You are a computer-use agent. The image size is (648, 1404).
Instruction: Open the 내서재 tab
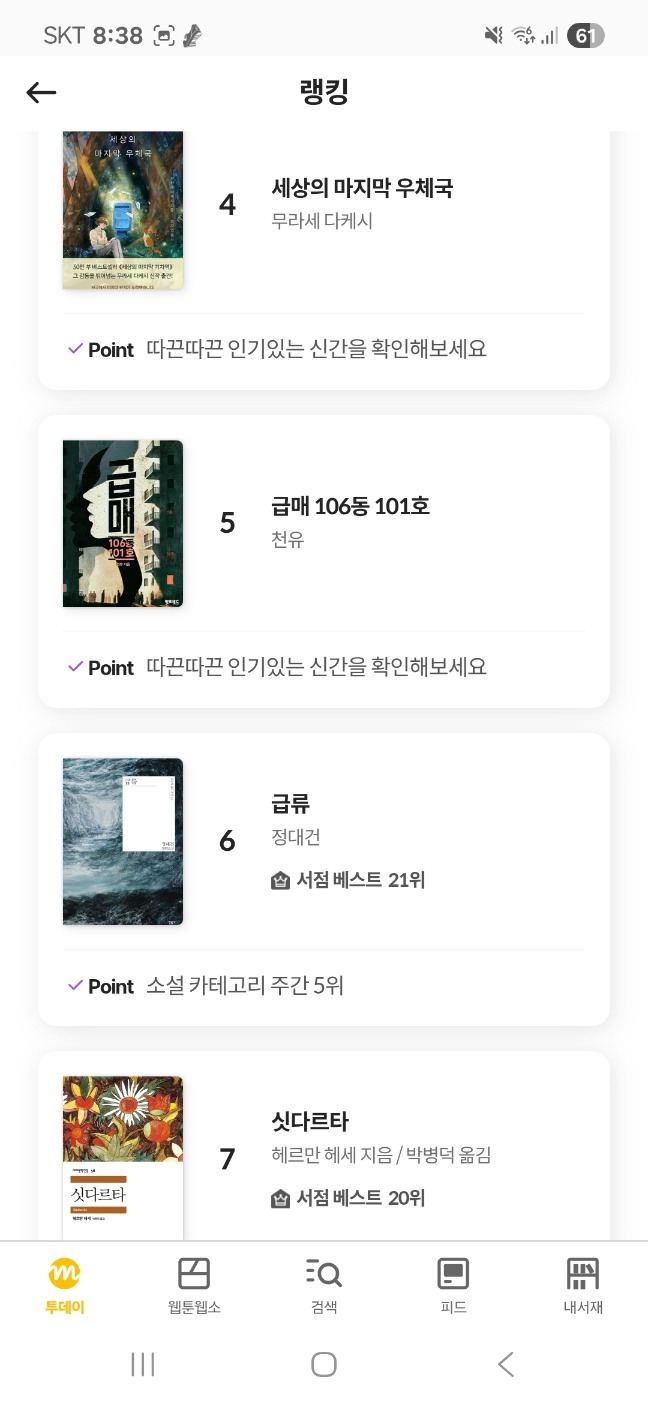tap(583, 1285)
